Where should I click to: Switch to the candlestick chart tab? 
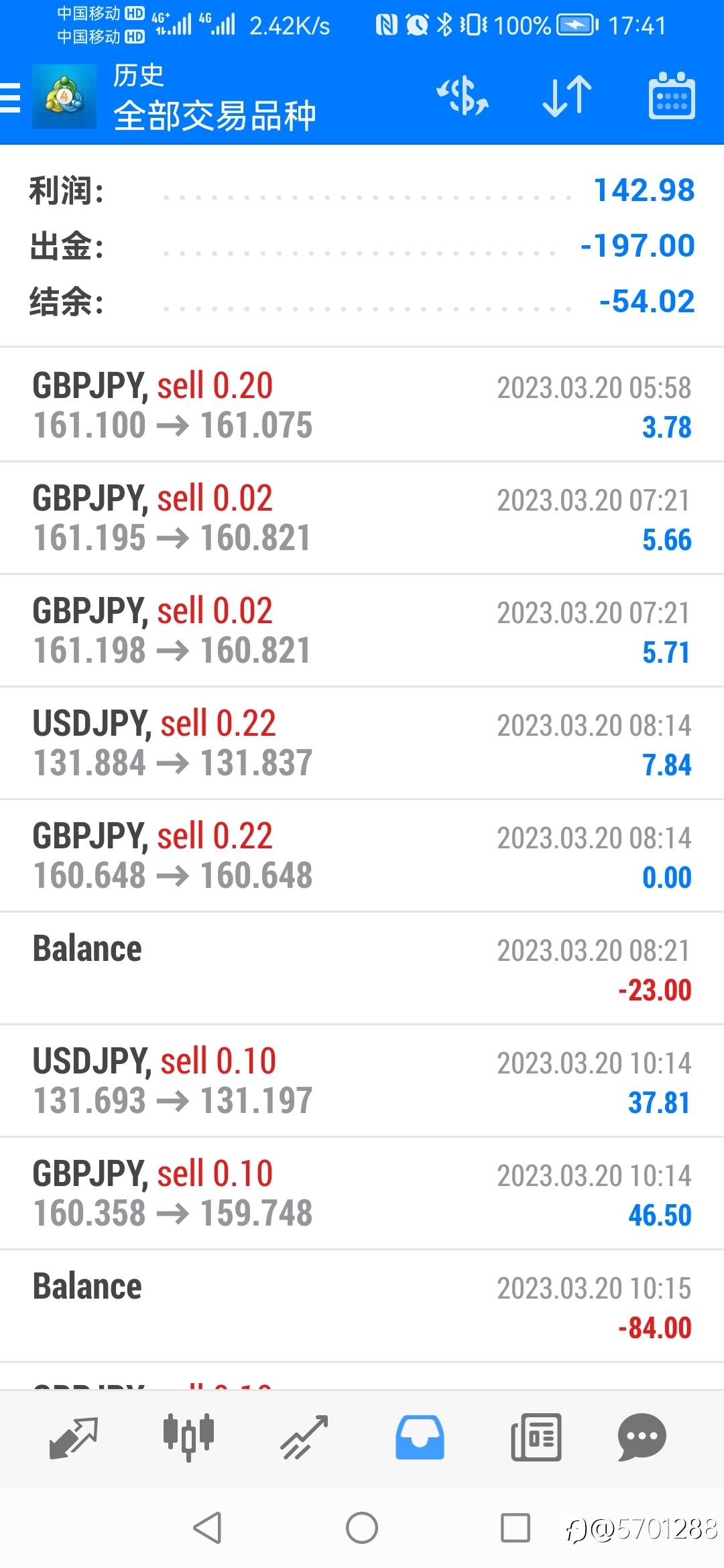click(188, 1437)
